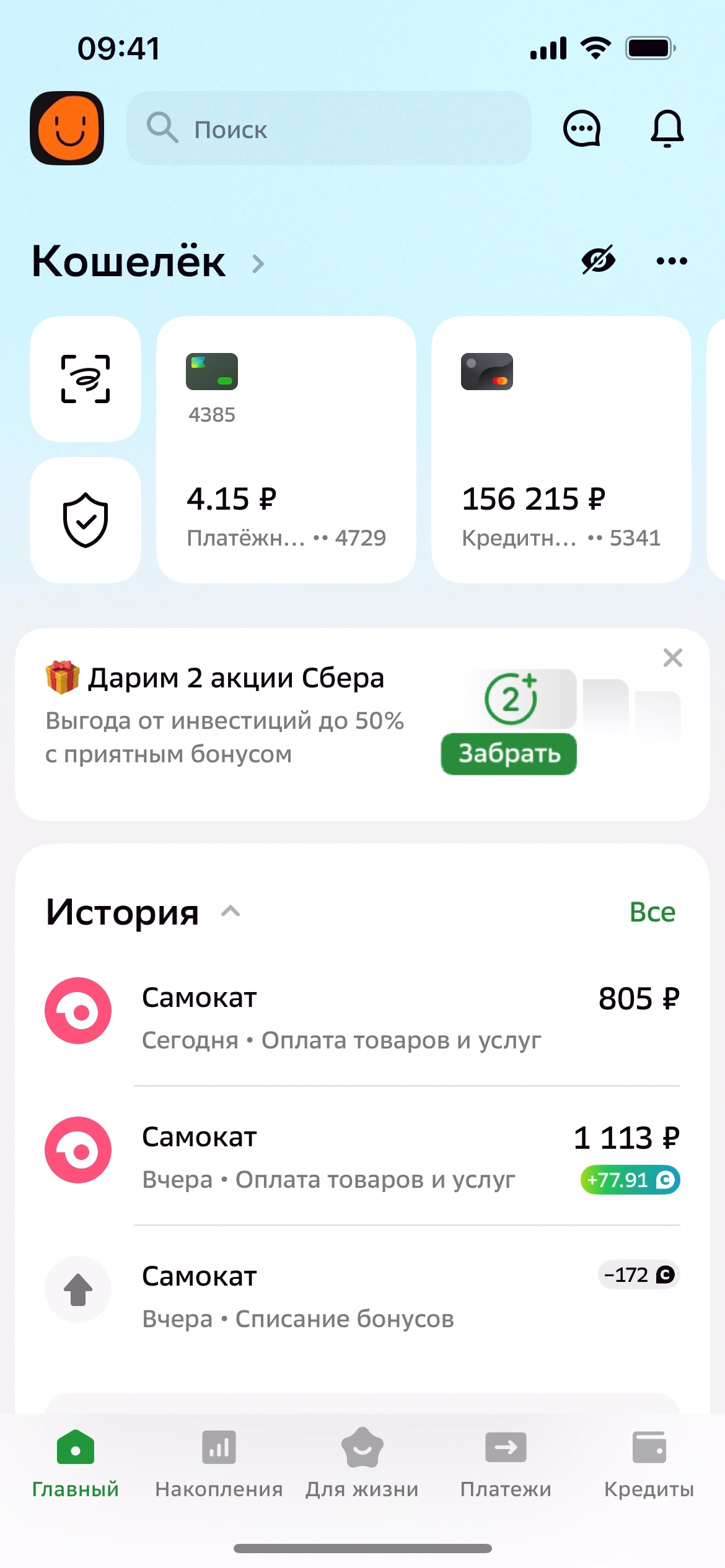Image resolution: width=725 pixels, height=1568 pixels.
Task: Claim the shares with Забрать
Action: [509, 754]
